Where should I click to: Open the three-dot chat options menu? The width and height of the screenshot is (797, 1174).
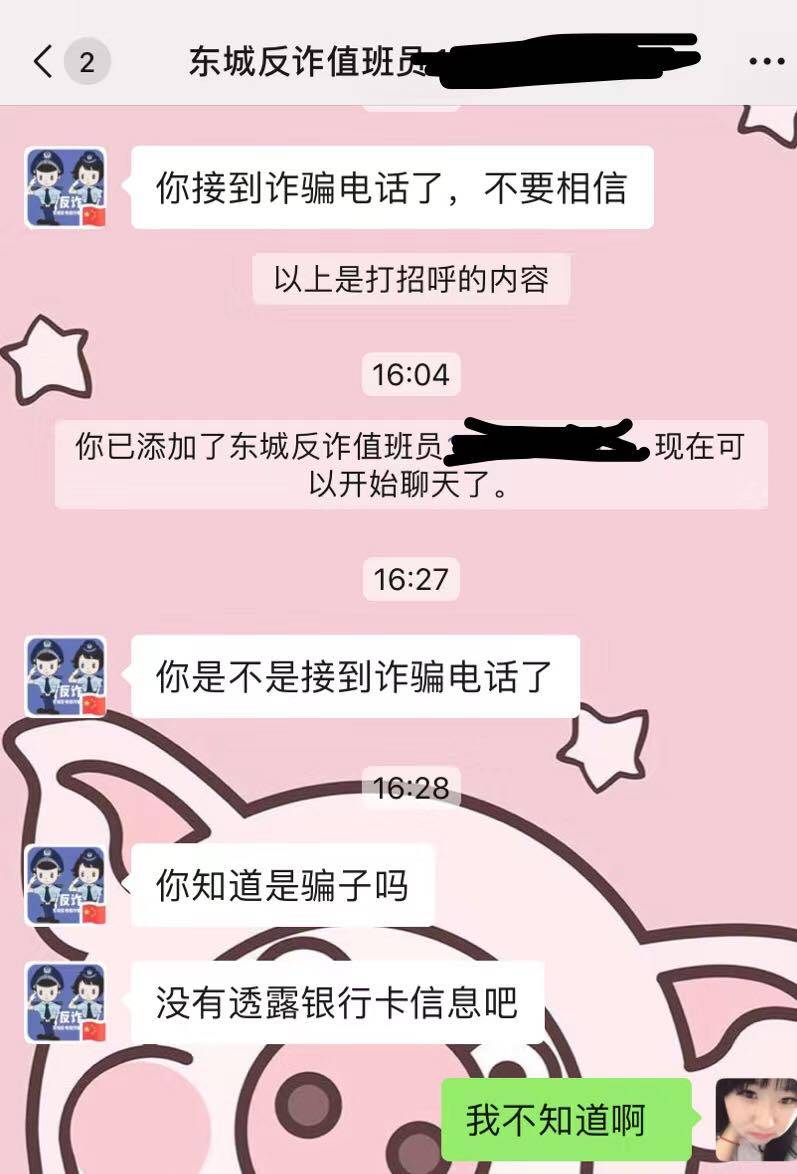point(767,62)
